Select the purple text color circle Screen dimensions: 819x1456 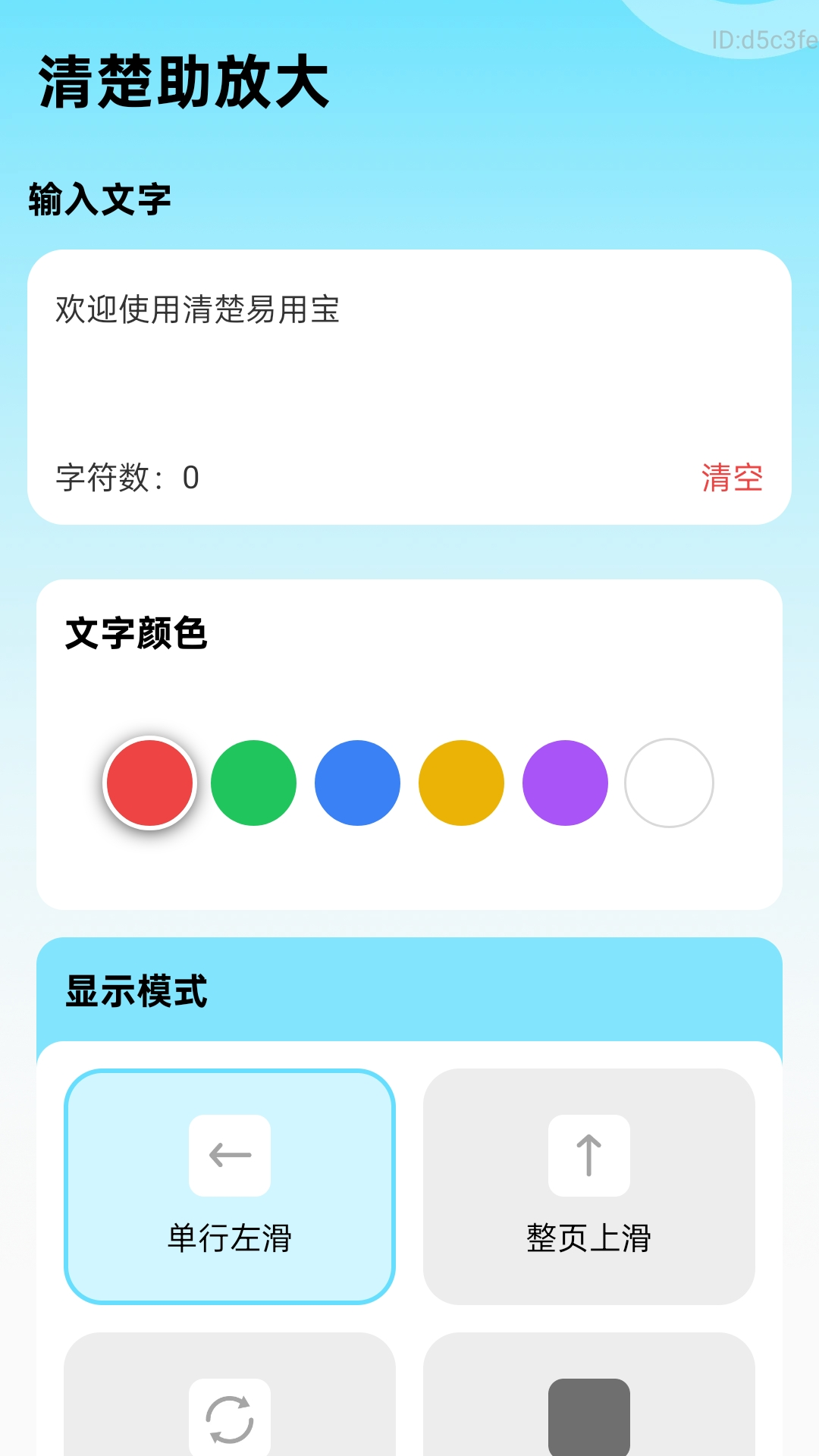tap(564, 783)
